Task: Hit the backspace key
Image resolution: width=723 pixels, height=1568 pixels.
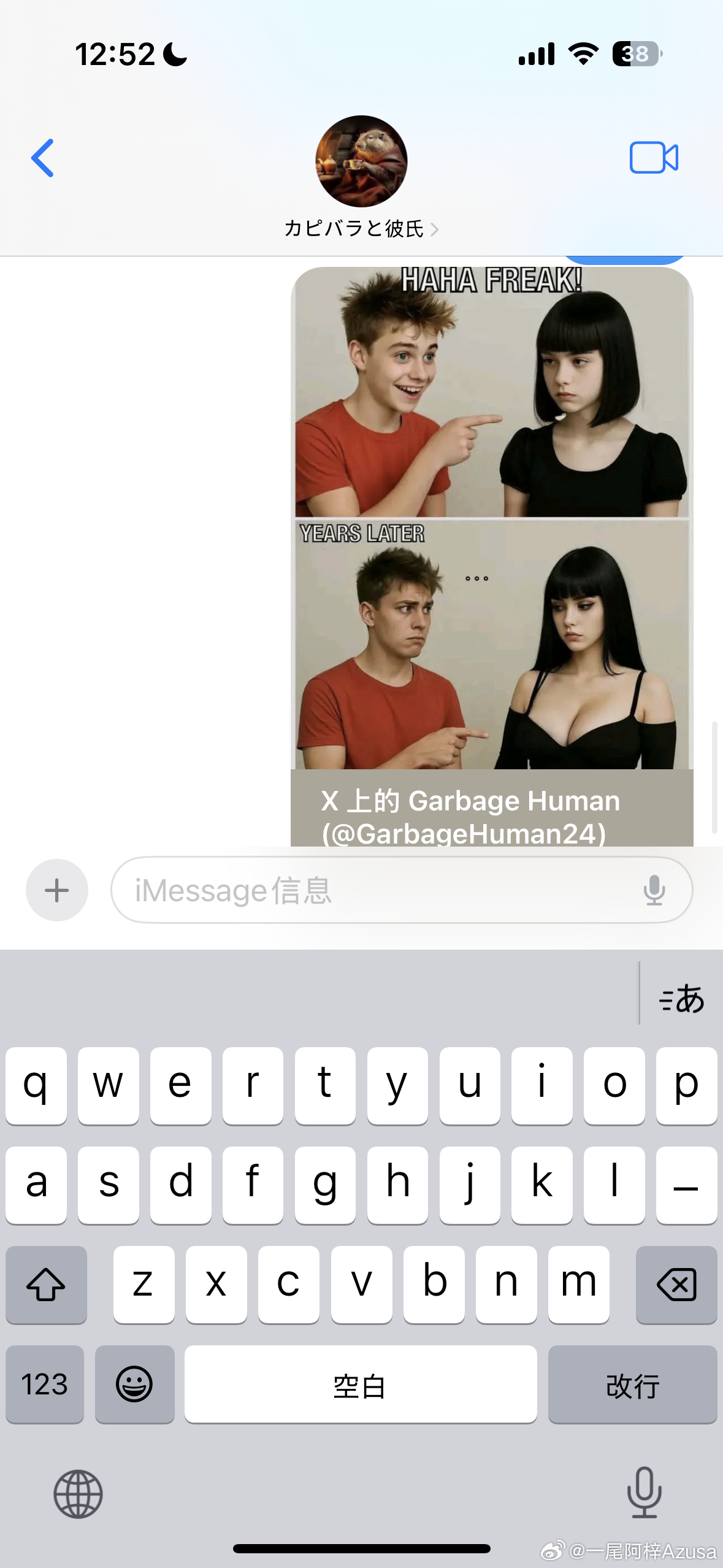Action: point(676,1284)
